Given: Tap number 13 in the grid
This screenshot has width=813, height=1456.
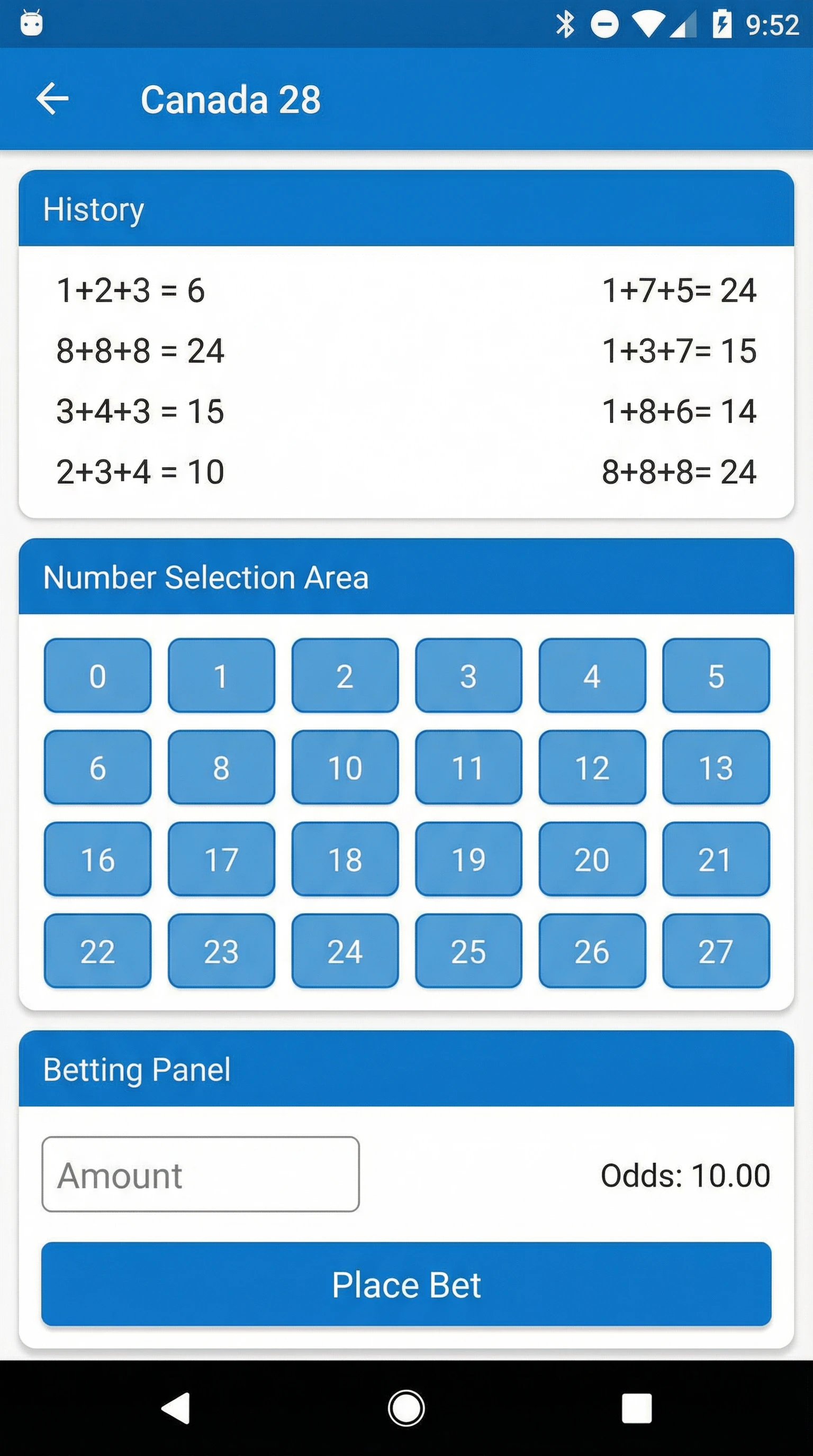Looking at the screenshot, I should pyautogui.click(x=716, y=767).
